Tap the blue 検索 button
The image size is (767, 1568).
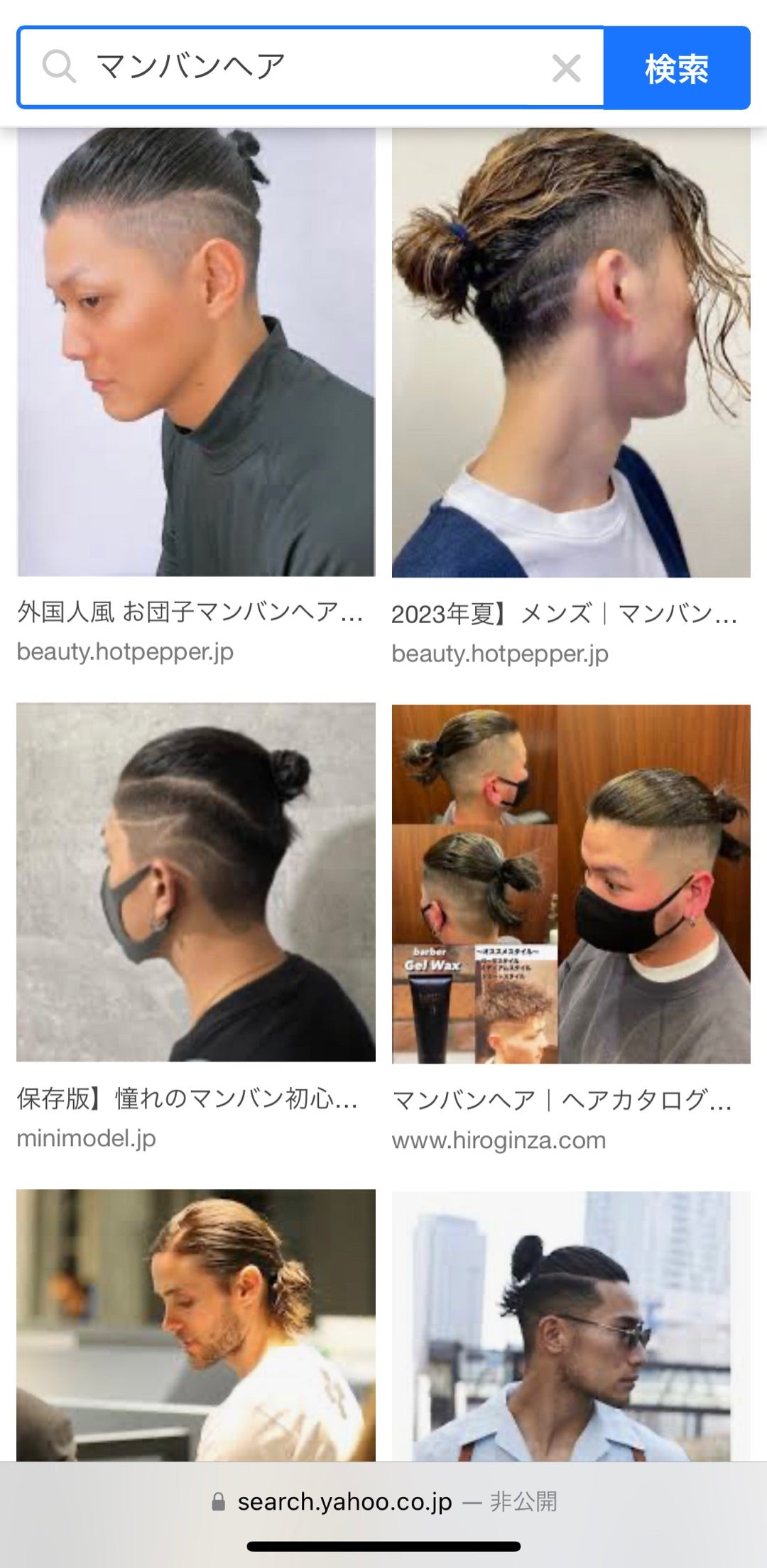tap(676, 68)
